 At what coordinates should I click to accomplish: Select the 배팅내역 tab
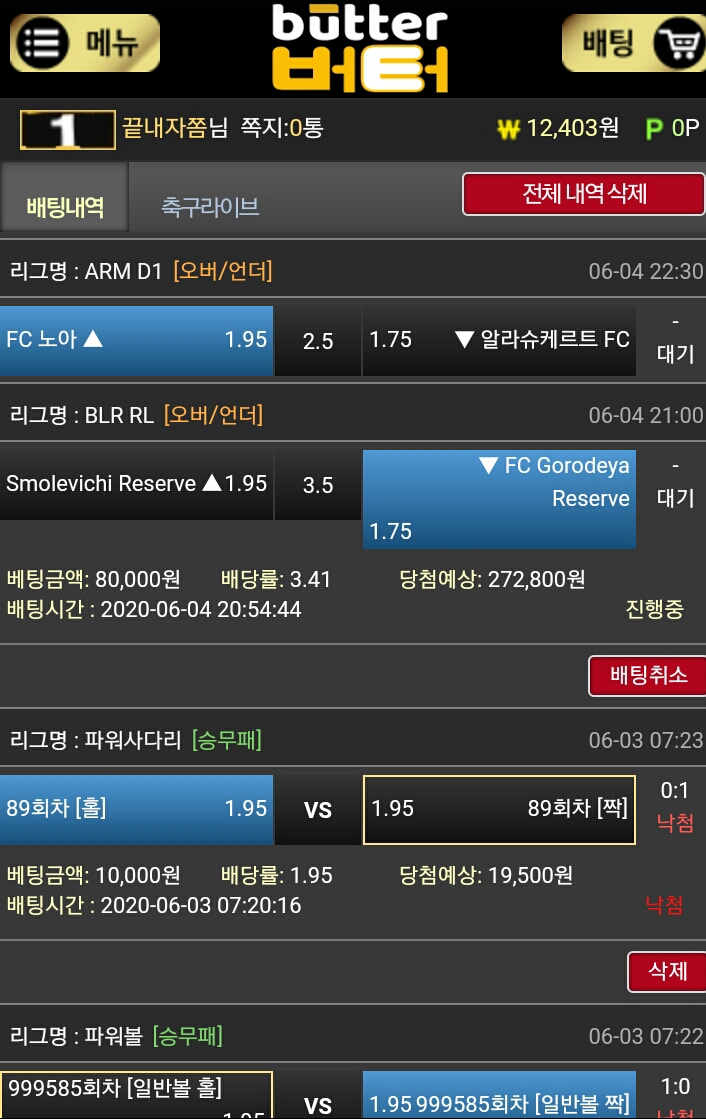click(x=65, y=207)
